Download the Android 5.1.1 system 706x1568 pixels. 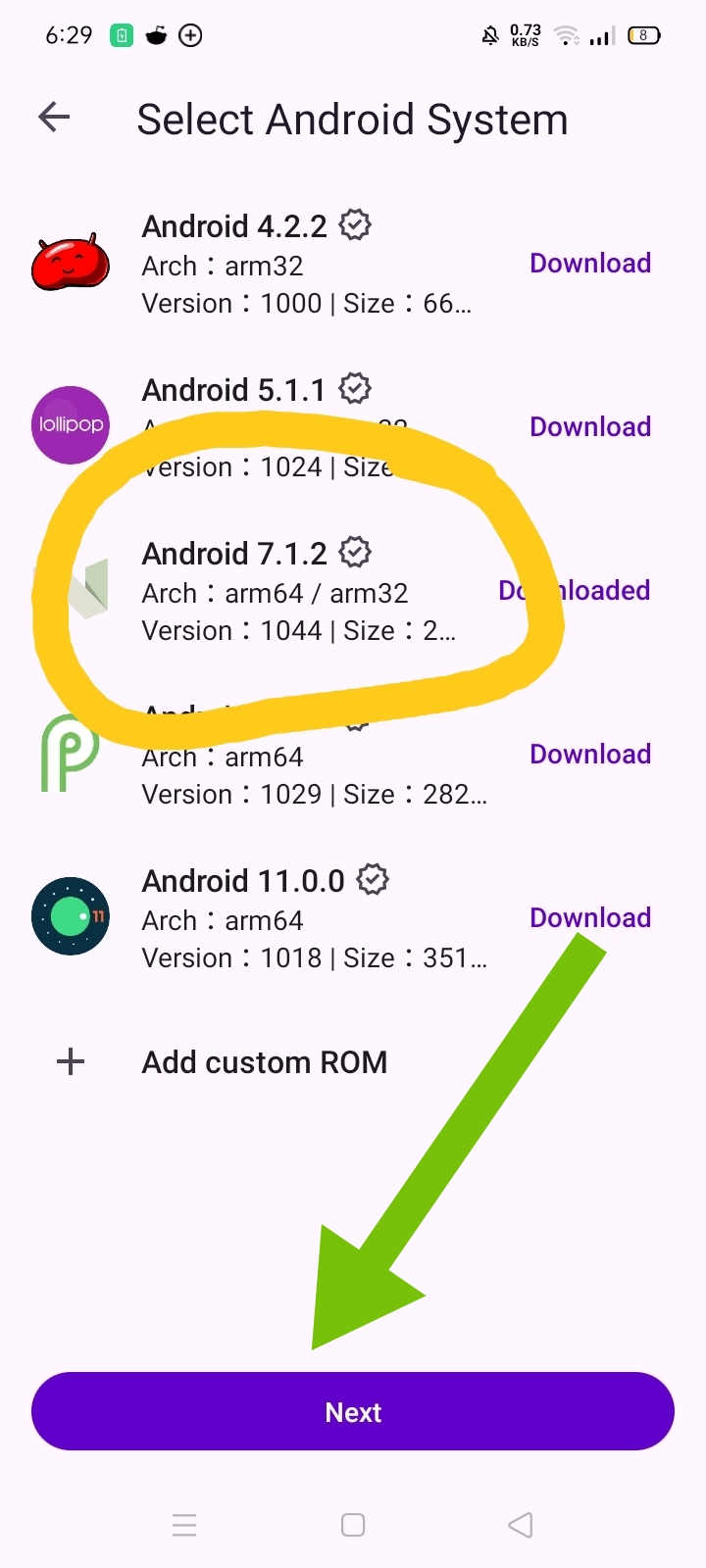590,427
